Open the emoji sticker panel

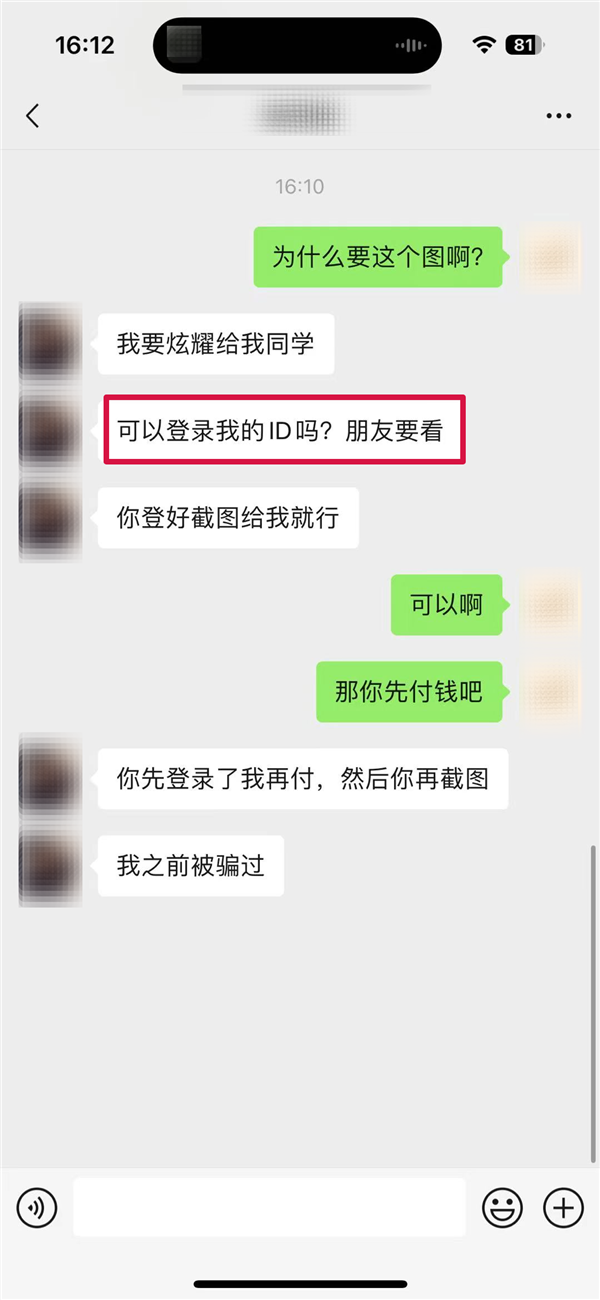[503, 1208]
